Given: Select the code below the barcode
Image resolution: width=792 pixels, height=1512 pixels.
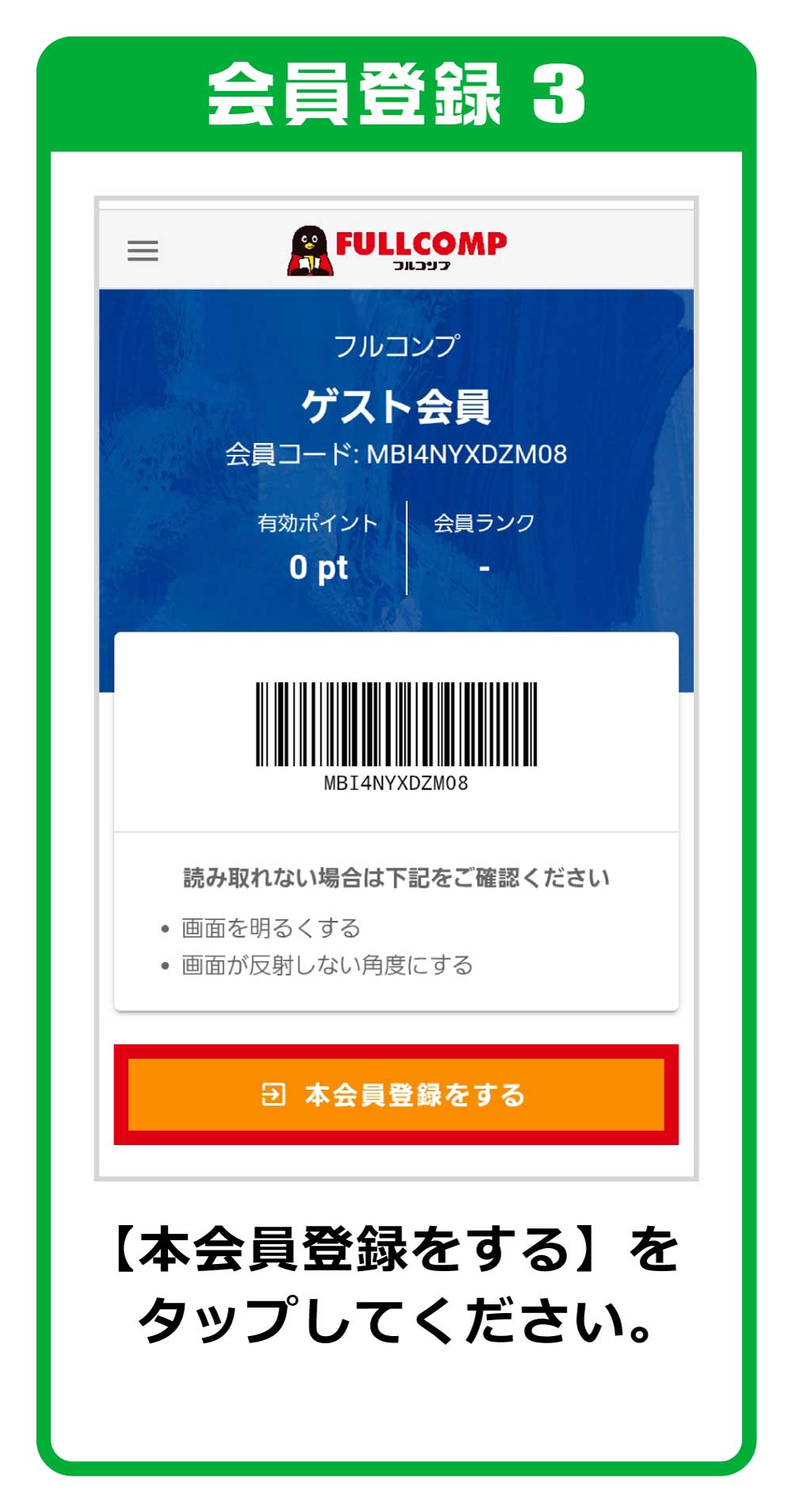Looking at the screenshot, I should (396, 782).
